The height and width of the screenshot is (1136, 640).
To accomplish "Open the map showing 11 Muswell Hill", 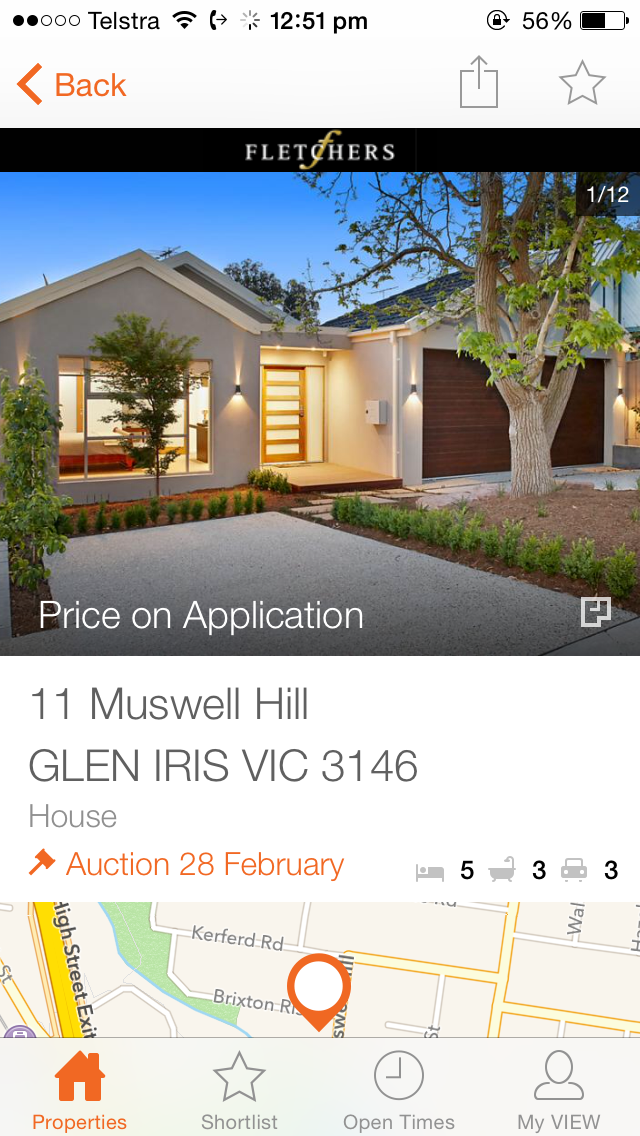I will [x=320, y=970].
